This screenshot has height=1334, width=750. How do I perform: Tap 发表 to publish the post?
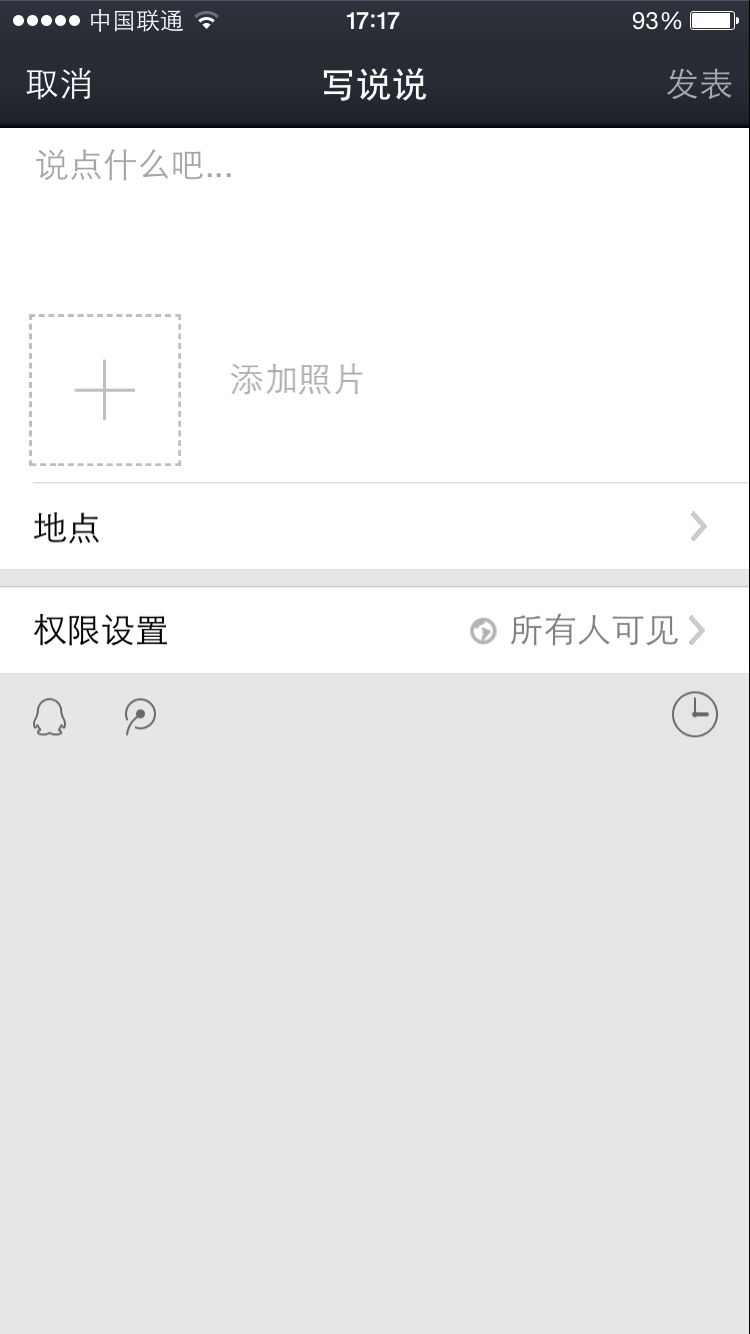tap(701, 85)
